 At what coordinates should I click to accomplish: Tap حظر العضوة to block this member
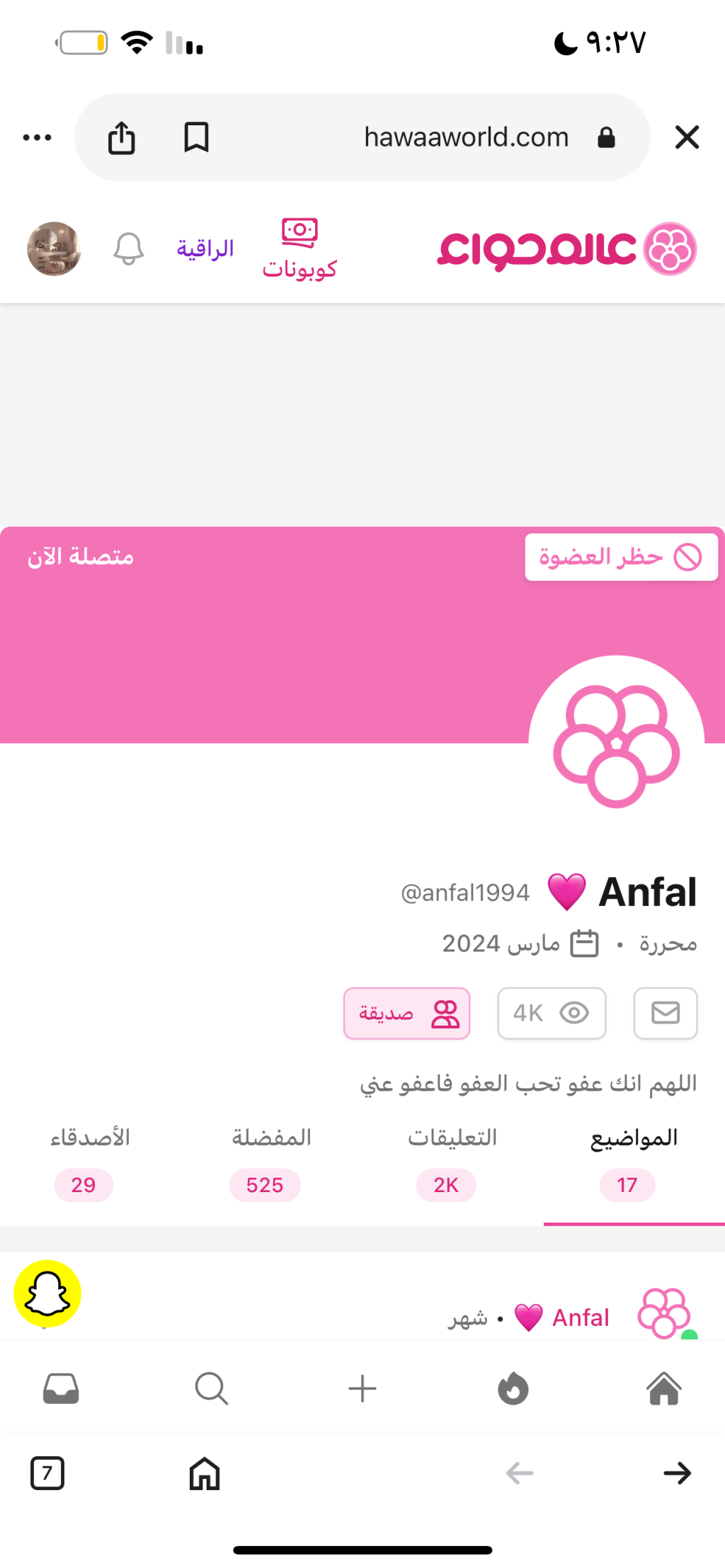tap(621, 557)
